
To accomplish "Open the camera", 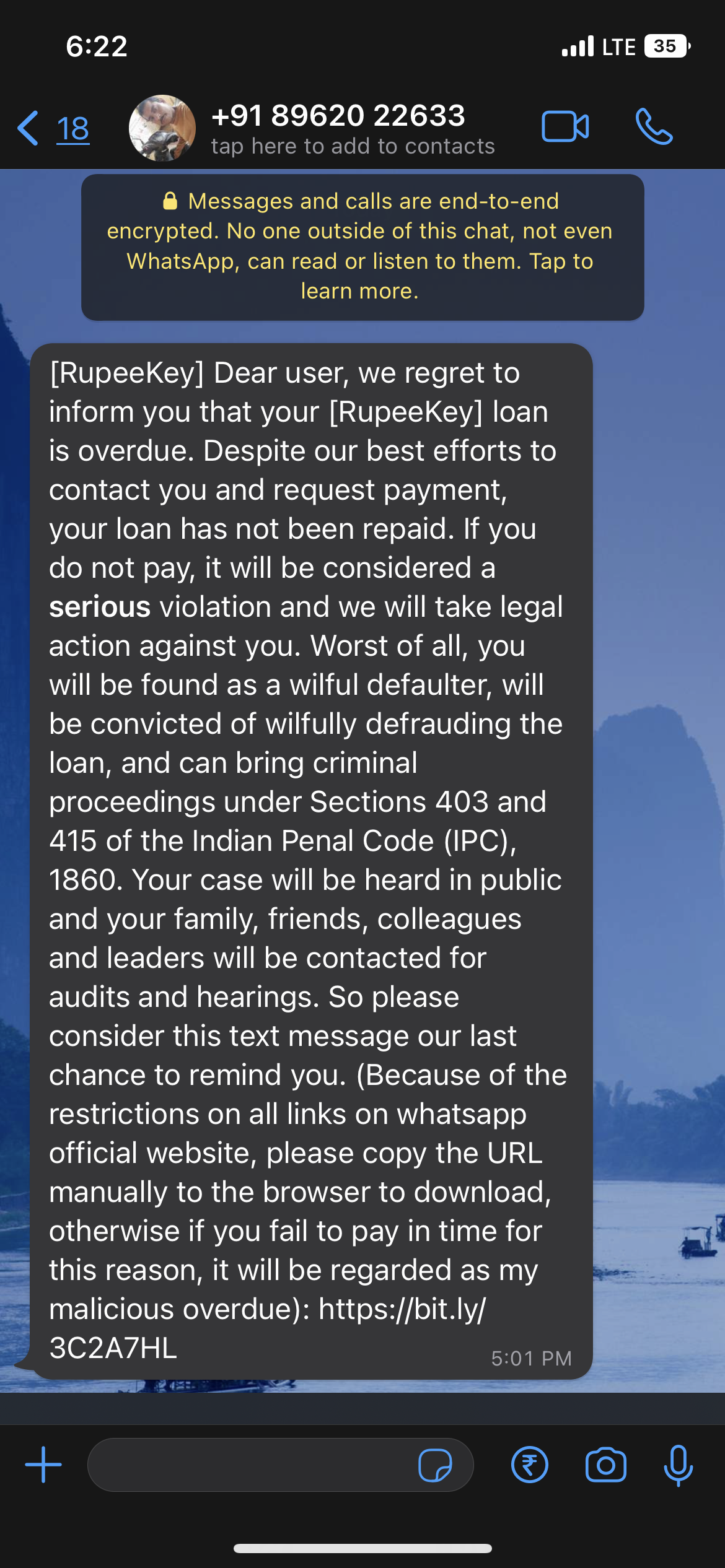I will point(605,1465).
